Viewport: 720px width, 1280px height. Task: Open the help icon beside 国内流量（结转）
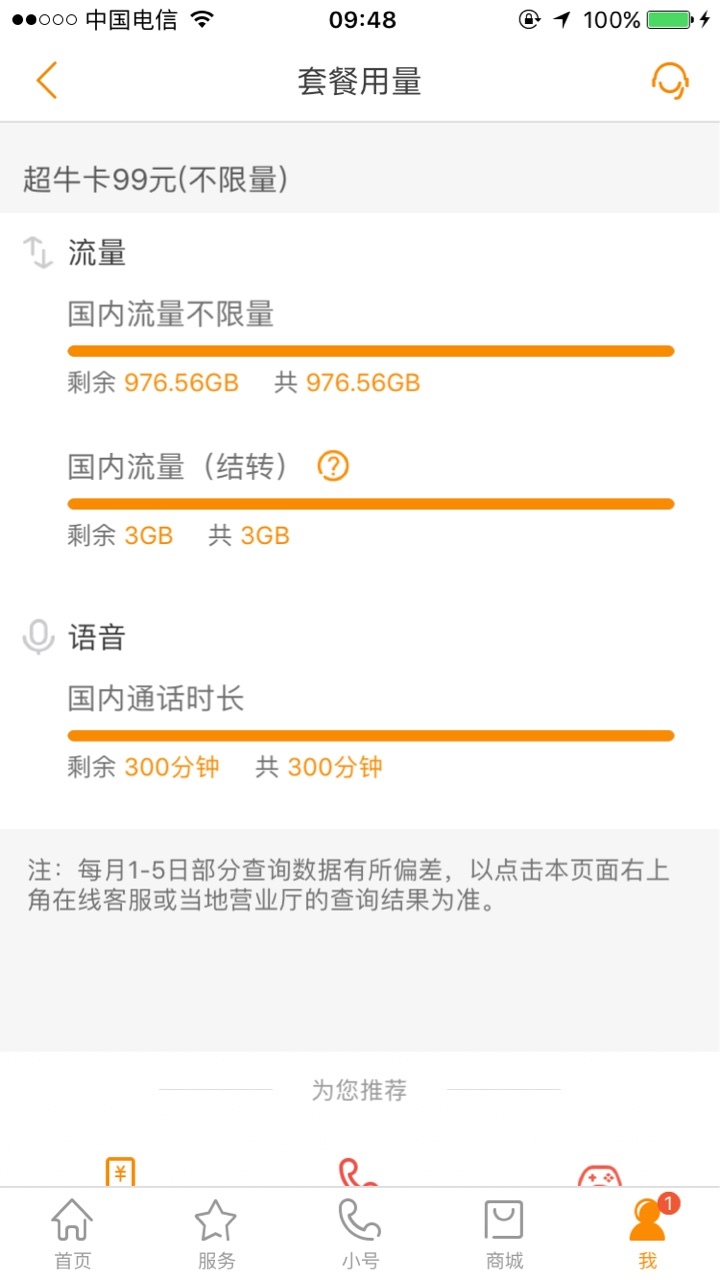click(x=333, y=466)
